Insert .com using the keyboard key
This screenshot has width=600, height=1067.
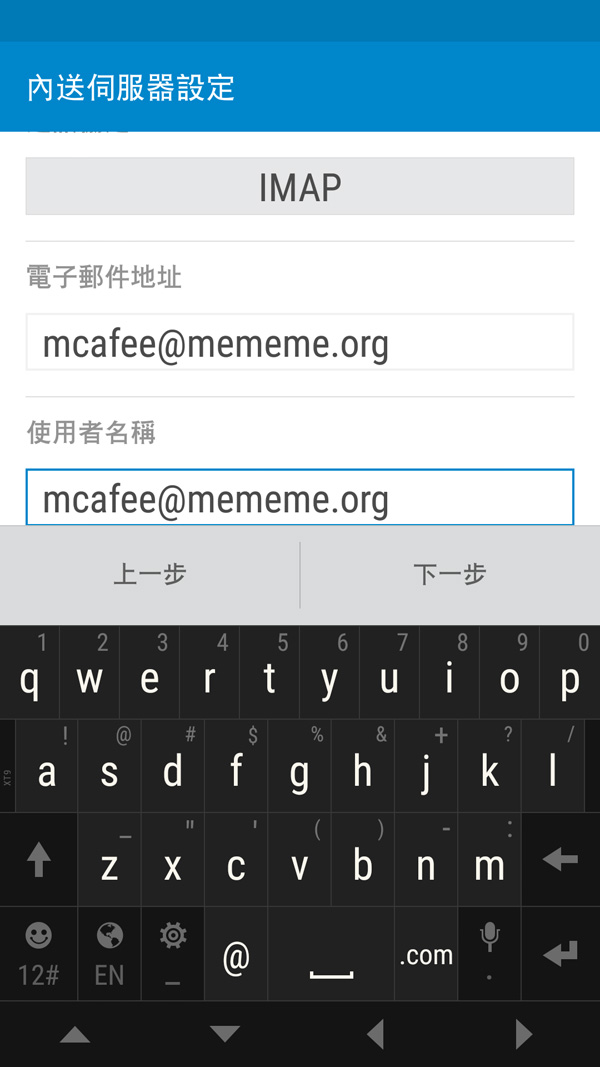(426, 956)
